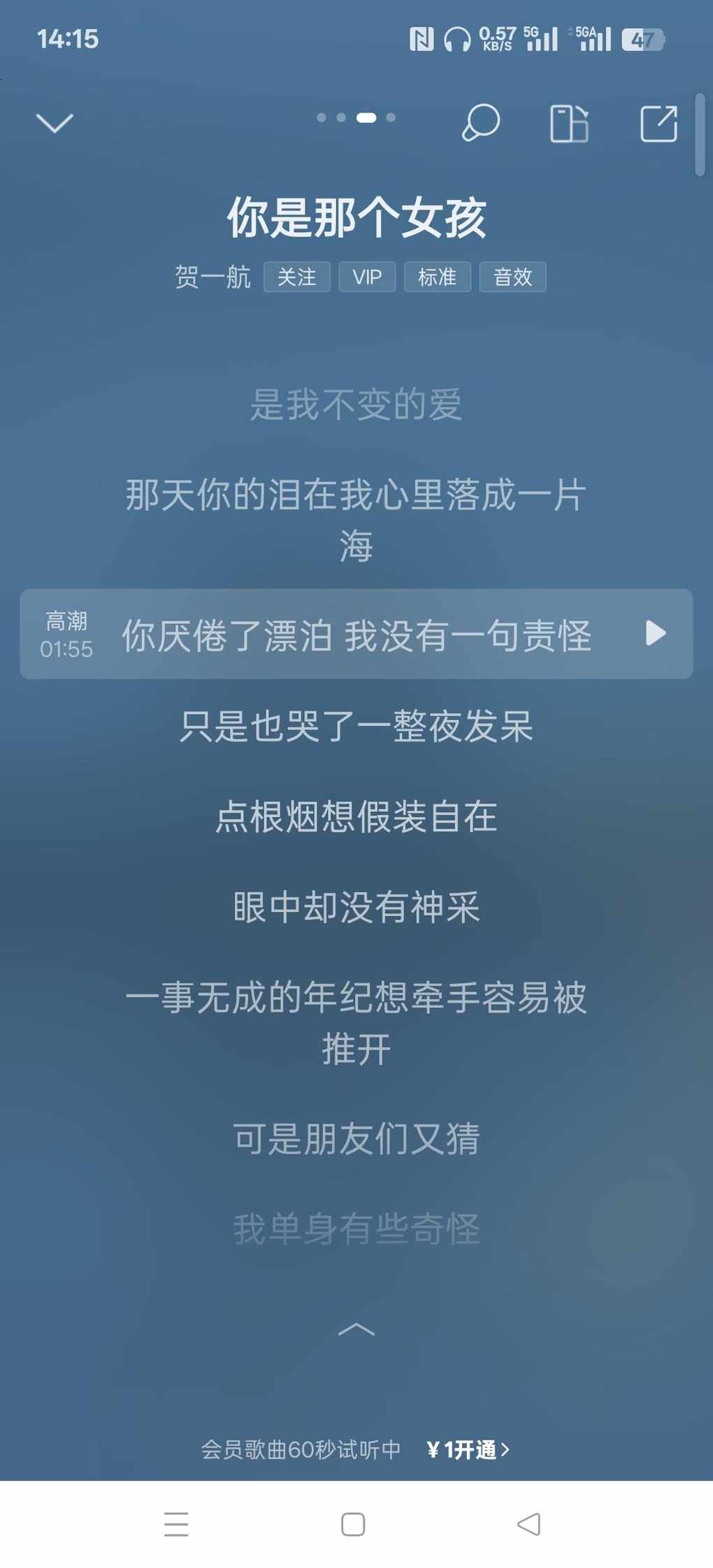Image resolution: width=713 pixels, height=1568 pixels.
Task: Open recent apps from navigation bar
Action: point(176,1524)
